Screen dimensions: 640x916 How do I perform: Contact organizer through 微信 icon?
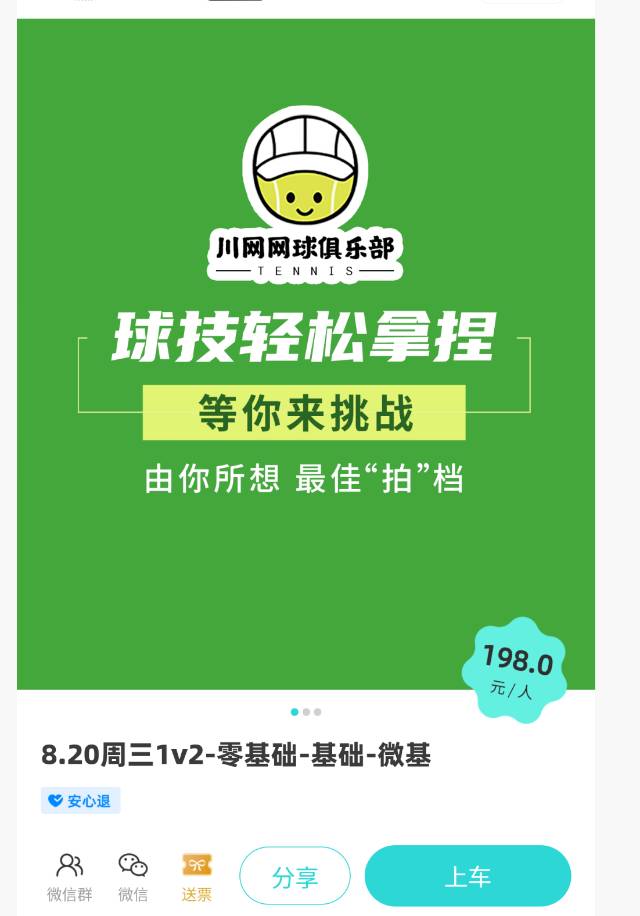133,877
